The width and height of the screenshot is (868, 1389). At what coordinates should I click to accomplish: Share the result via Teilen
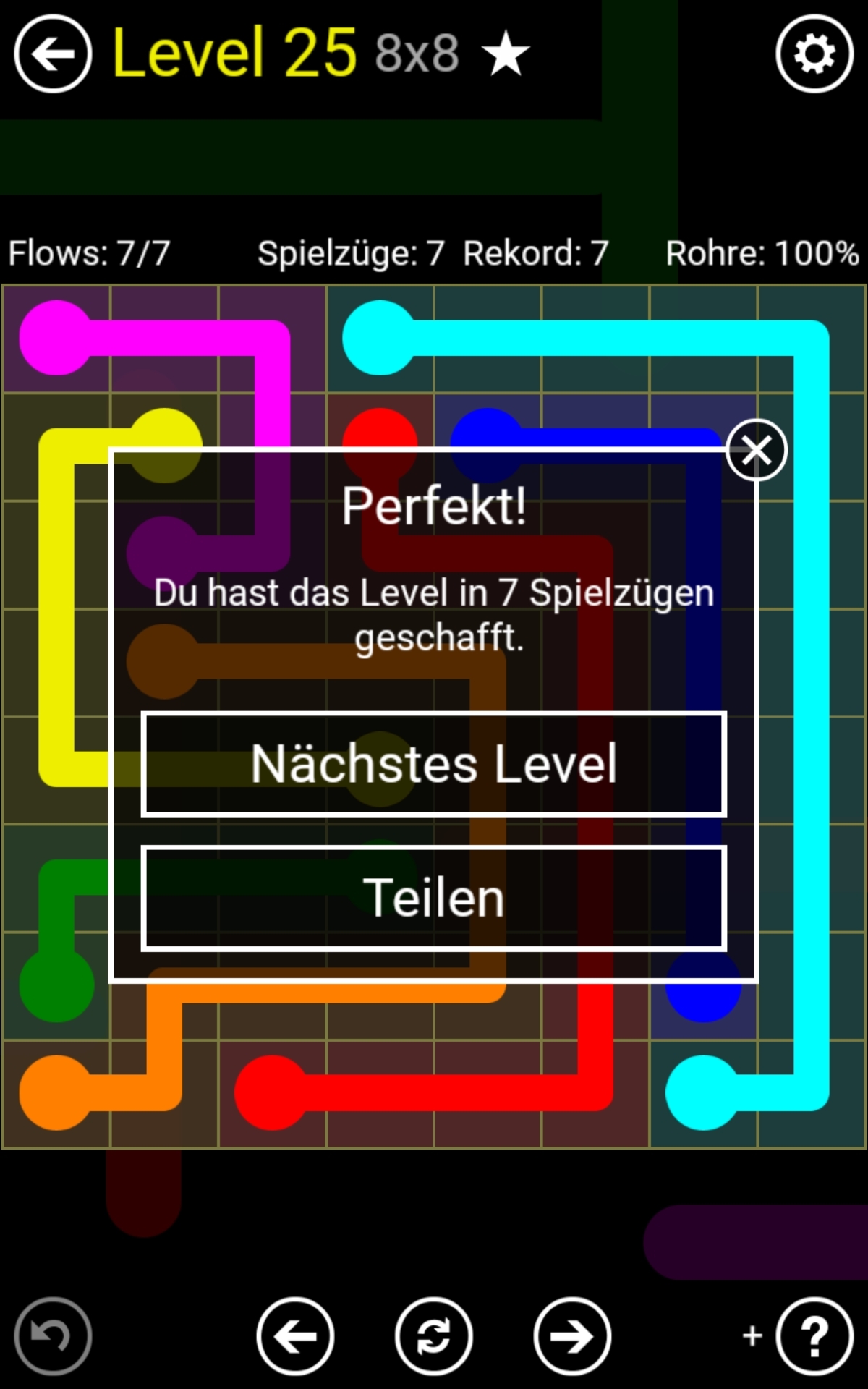(x=434, y=898)
